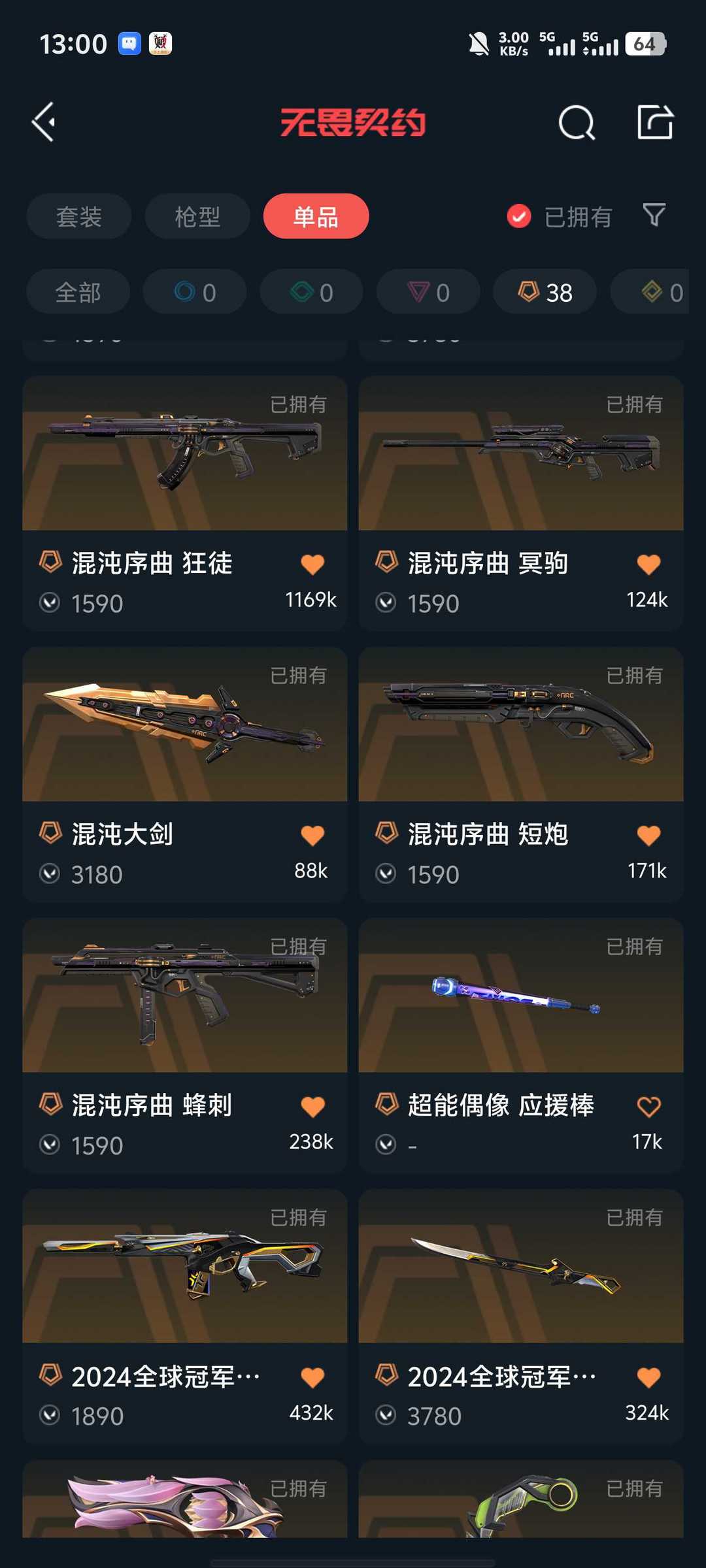Viewport: 706px width, 1568px height.
Task: Switch to the 套装 tab
Action: pyautogui.click(x=79, y=216)
